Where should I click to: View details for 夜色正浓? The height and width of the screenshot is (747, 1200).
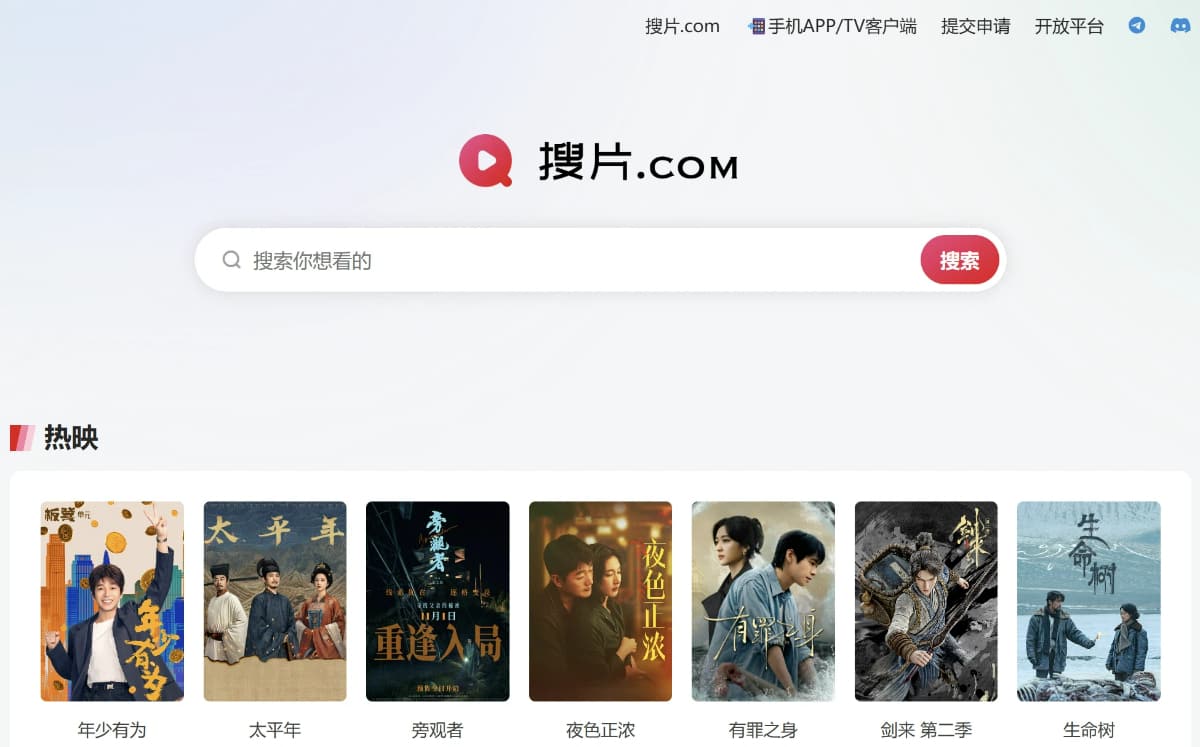tap(600, 601)
